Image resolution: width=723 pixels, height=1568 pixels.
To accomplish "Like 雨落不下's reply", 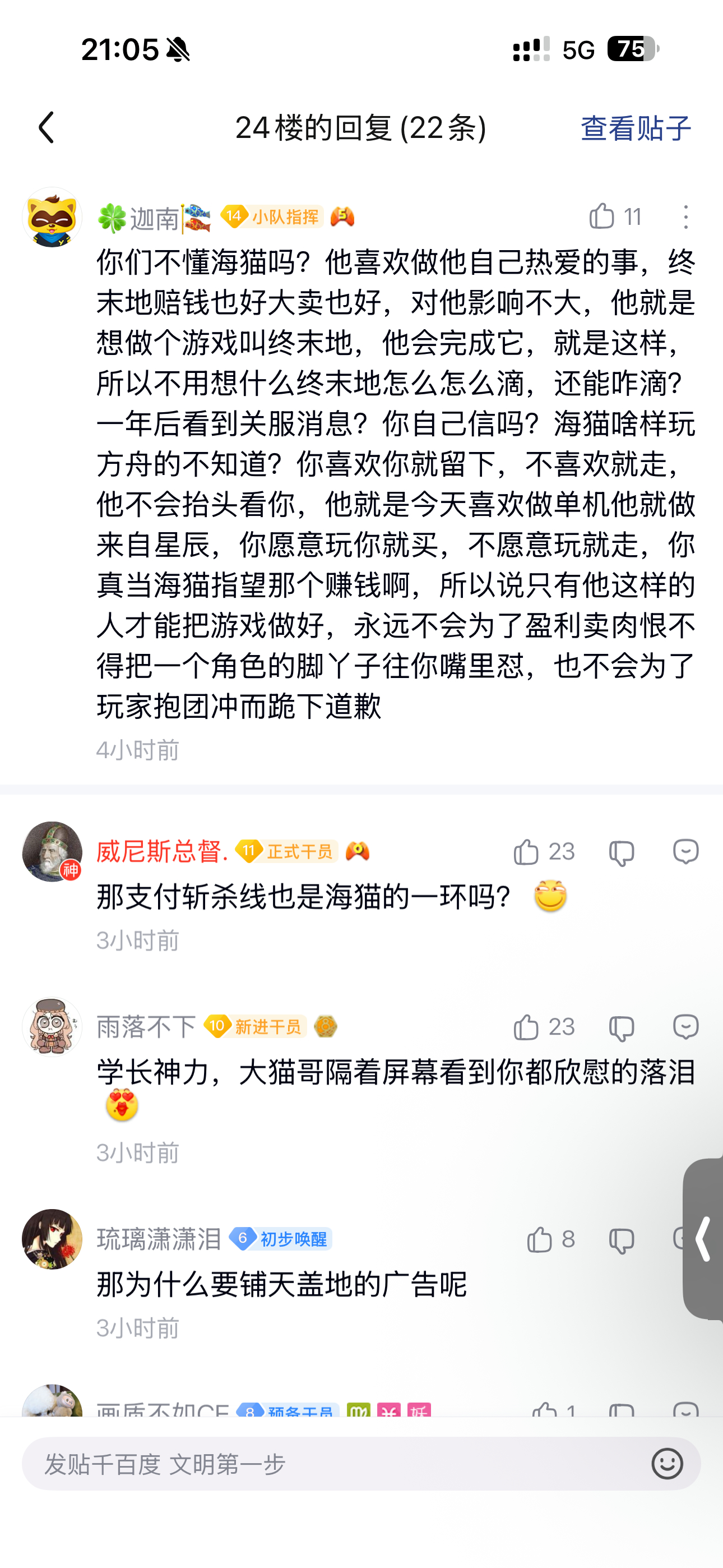I will [527, 1027].
